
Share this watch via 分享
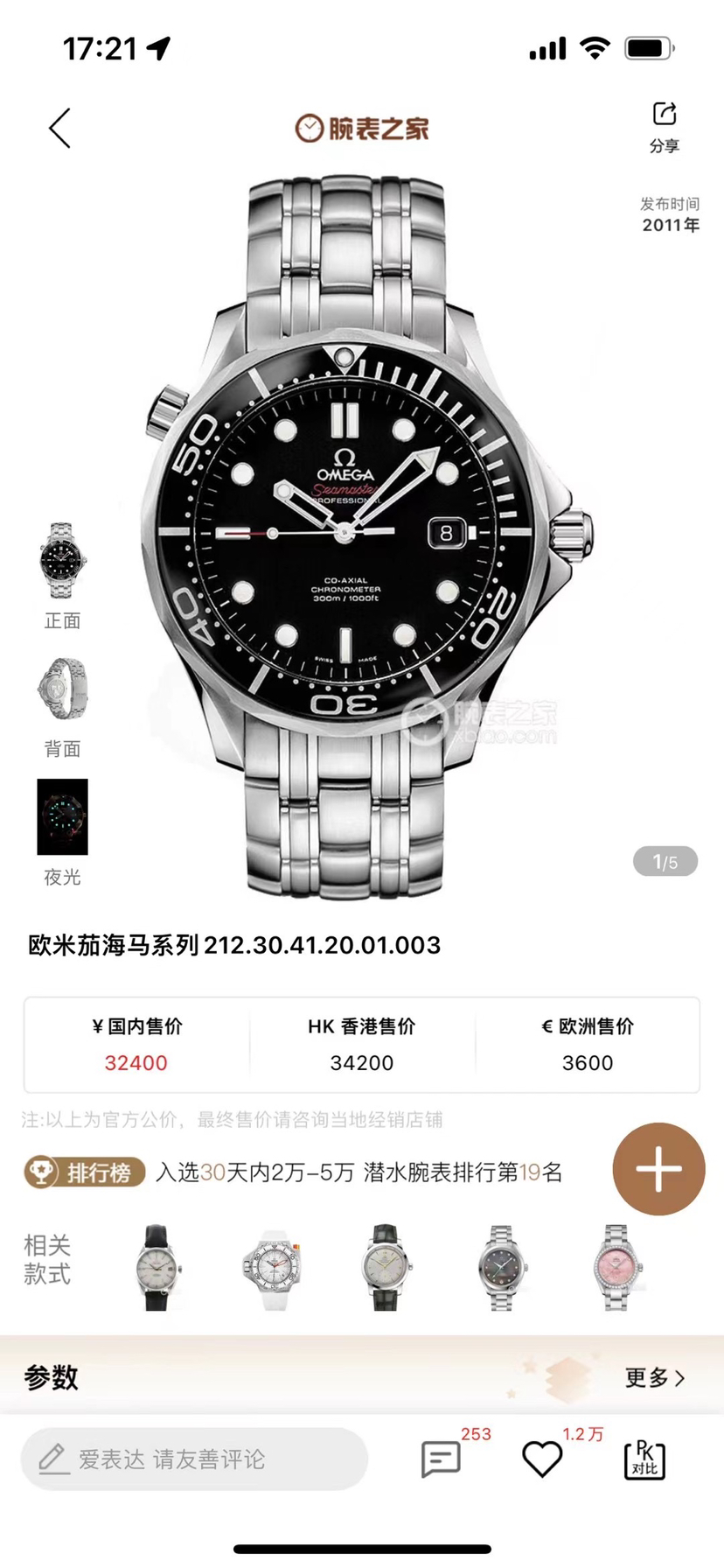664,126
